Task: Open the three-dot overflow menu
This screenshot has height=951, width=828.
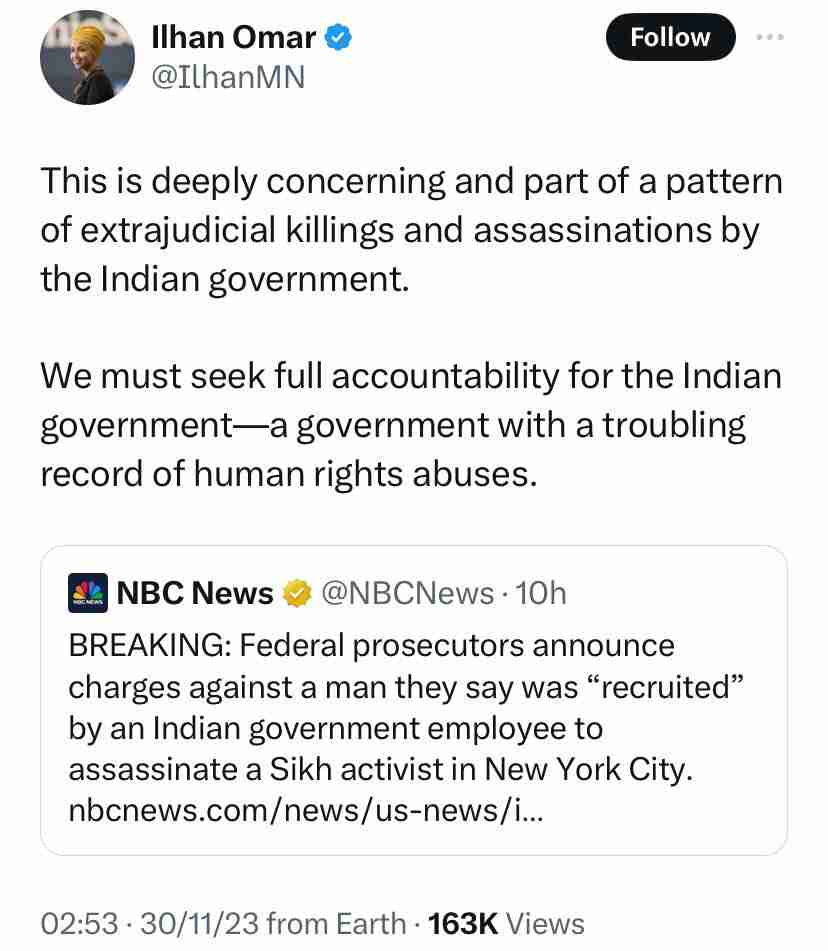Action: pos(770,37)
